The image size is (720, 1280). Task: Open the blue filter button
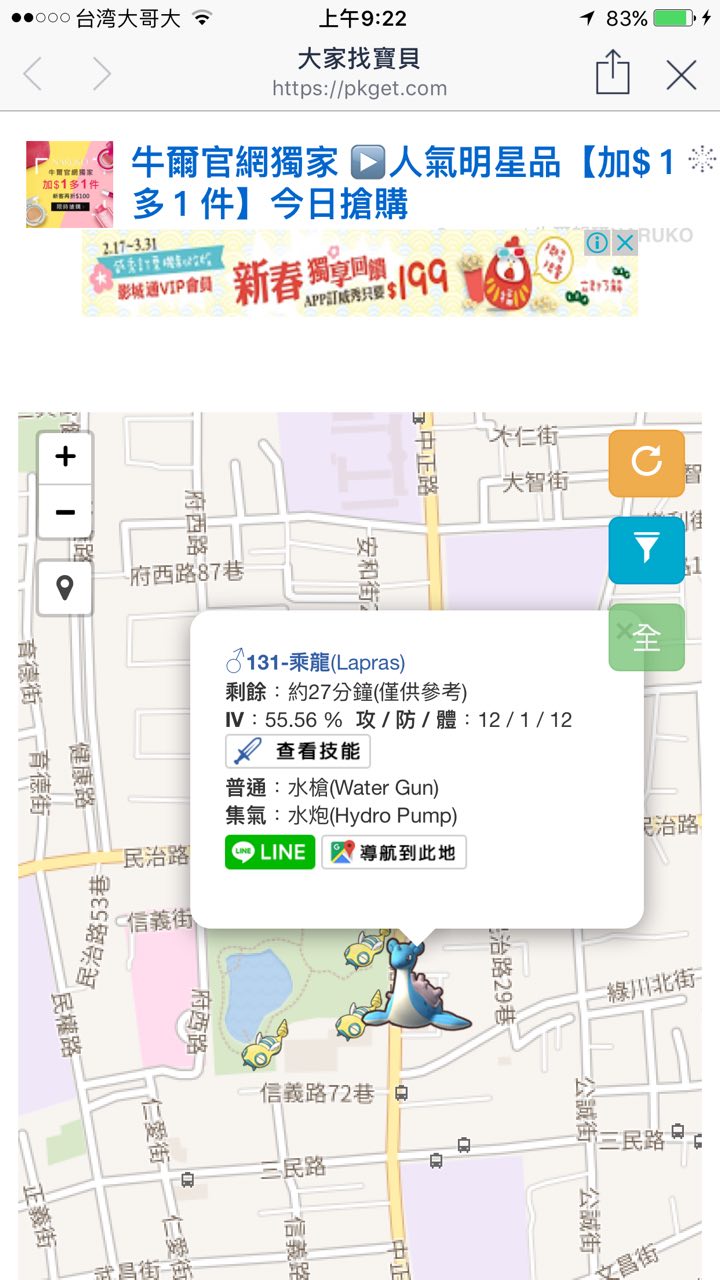647,549
